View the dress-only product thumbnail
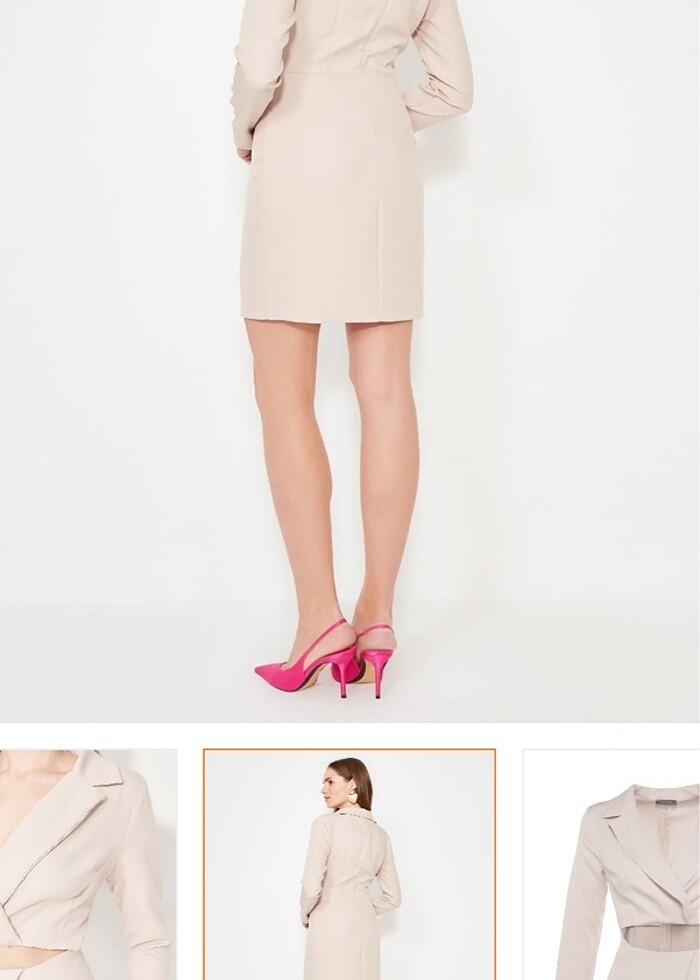This screenshot has width=700, height=980. click(612, 864)
